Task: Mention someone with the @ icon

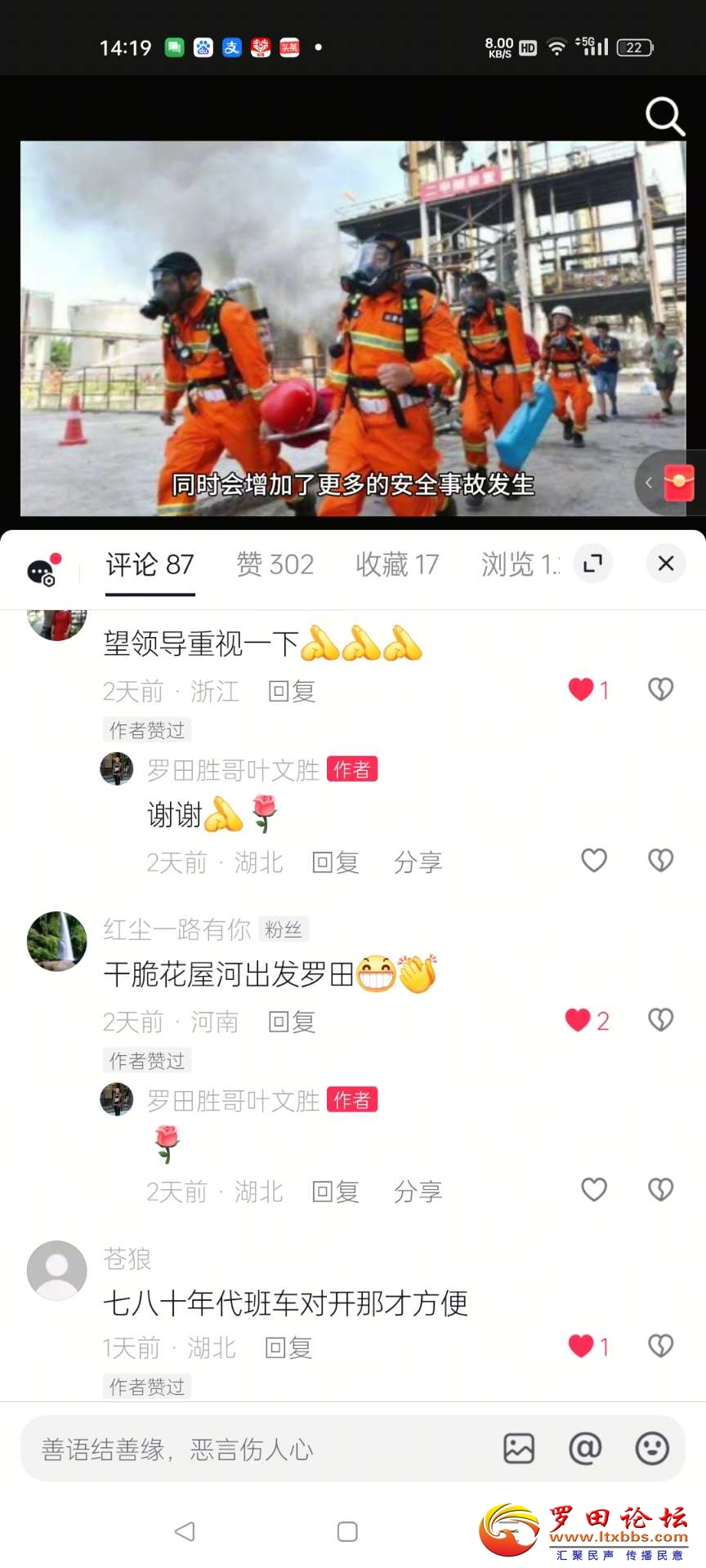Action: coord(585,1449)
